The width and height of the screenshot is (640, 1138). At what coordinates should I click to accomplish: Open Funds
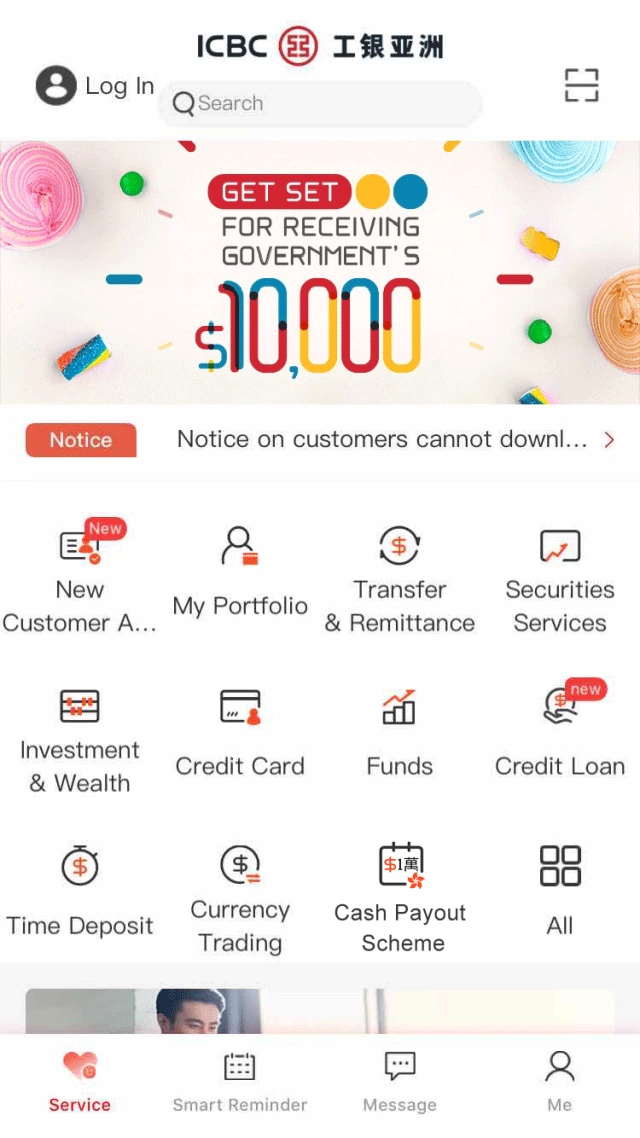(x=400, y=738)
